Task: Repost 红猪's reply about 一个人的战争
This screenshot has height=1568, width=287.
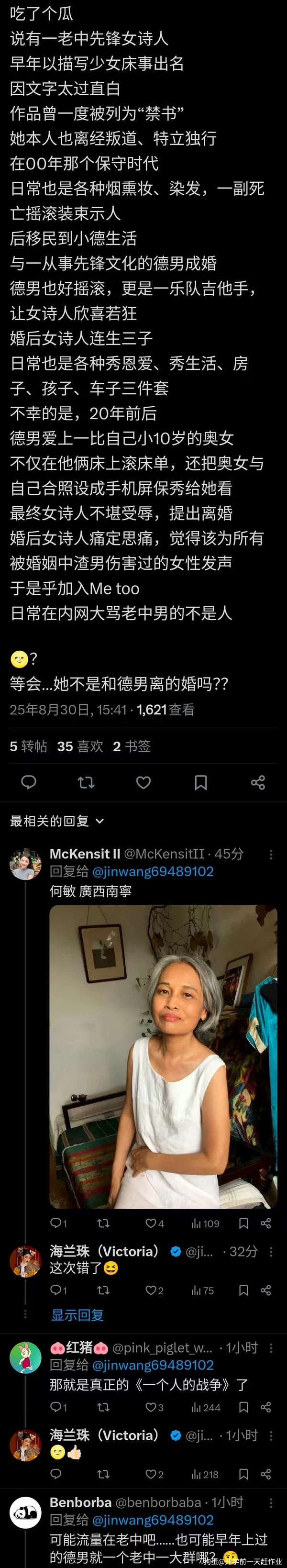Action: click(x=103, y=1407)
